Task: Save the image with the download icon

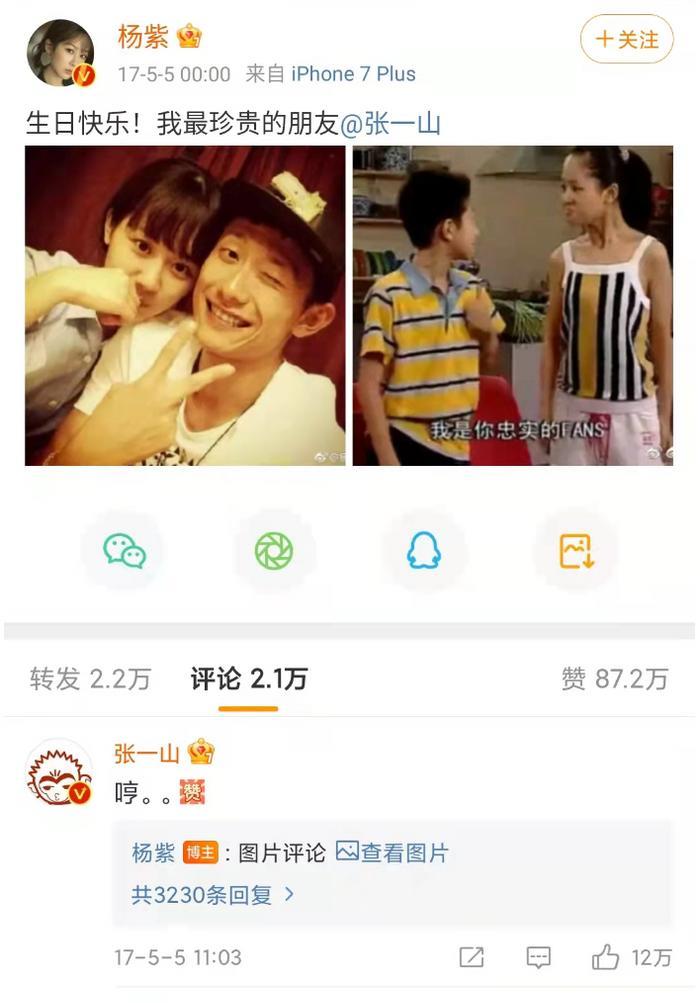Action: pyautogui.click(x=576, y=551)
